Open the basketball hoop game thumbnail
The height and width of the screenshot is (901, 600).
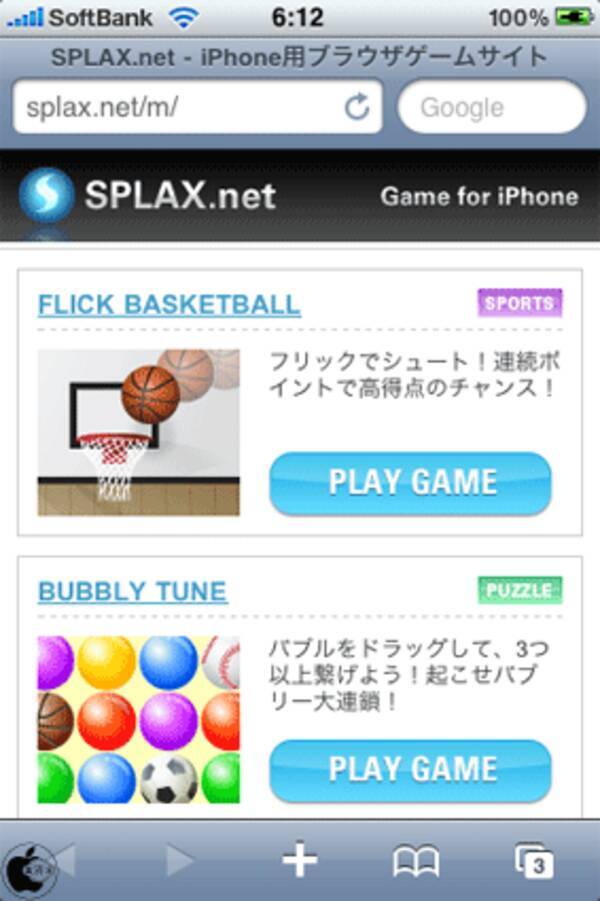point(139,432)
